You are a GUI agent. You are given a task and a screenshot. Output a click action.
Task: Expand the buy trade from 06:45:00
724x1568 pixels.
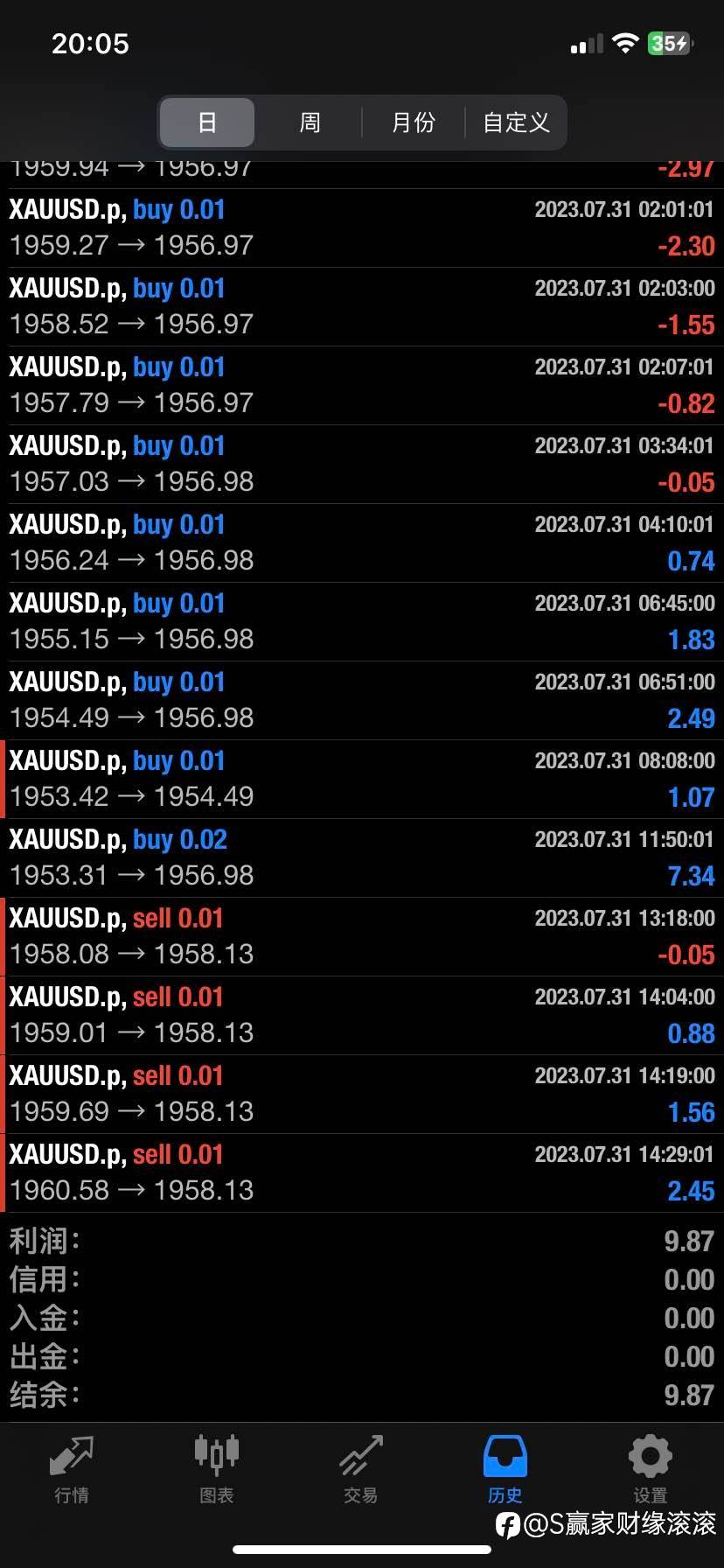point(362,621)
